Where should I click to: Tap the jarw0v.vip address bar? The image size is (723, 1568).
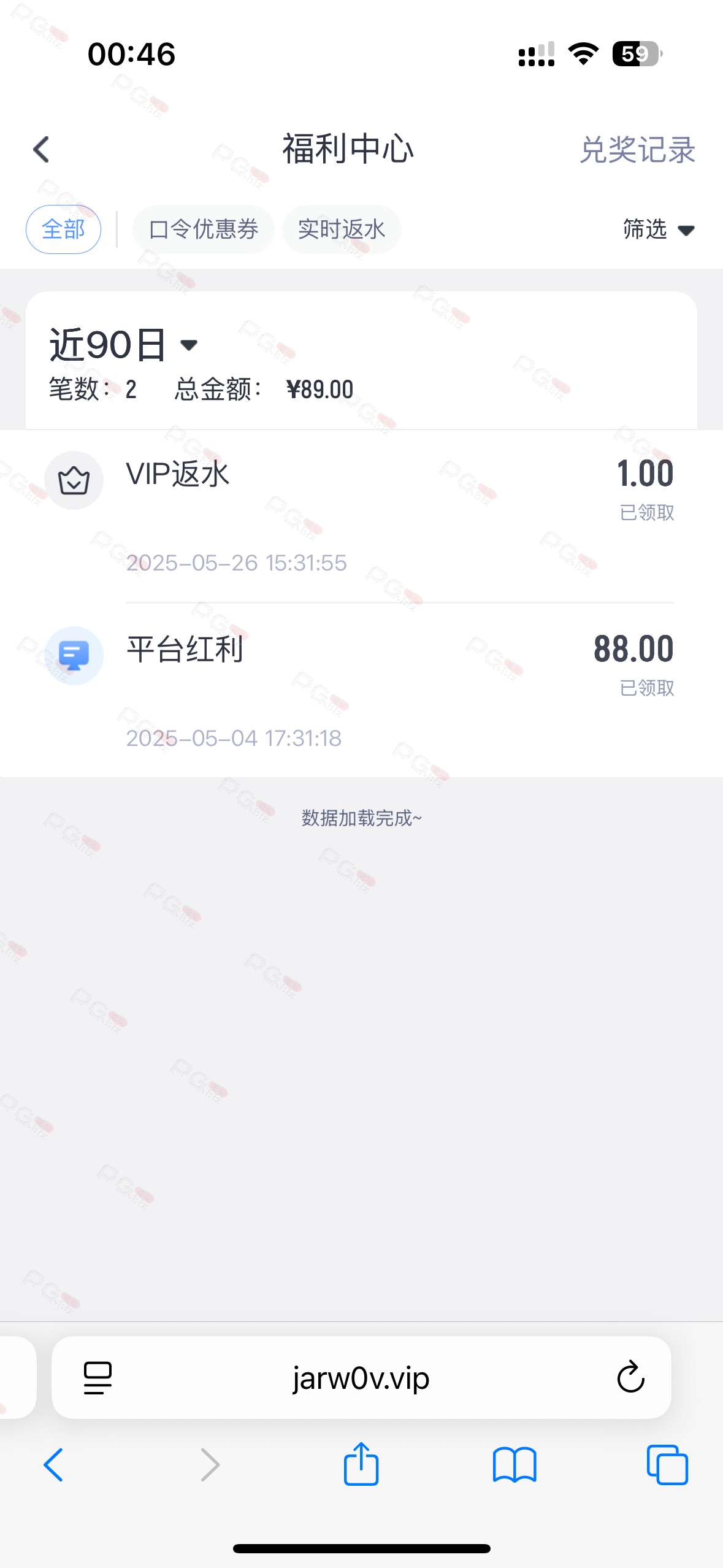pyautogui.click(x=361, y=1378)
